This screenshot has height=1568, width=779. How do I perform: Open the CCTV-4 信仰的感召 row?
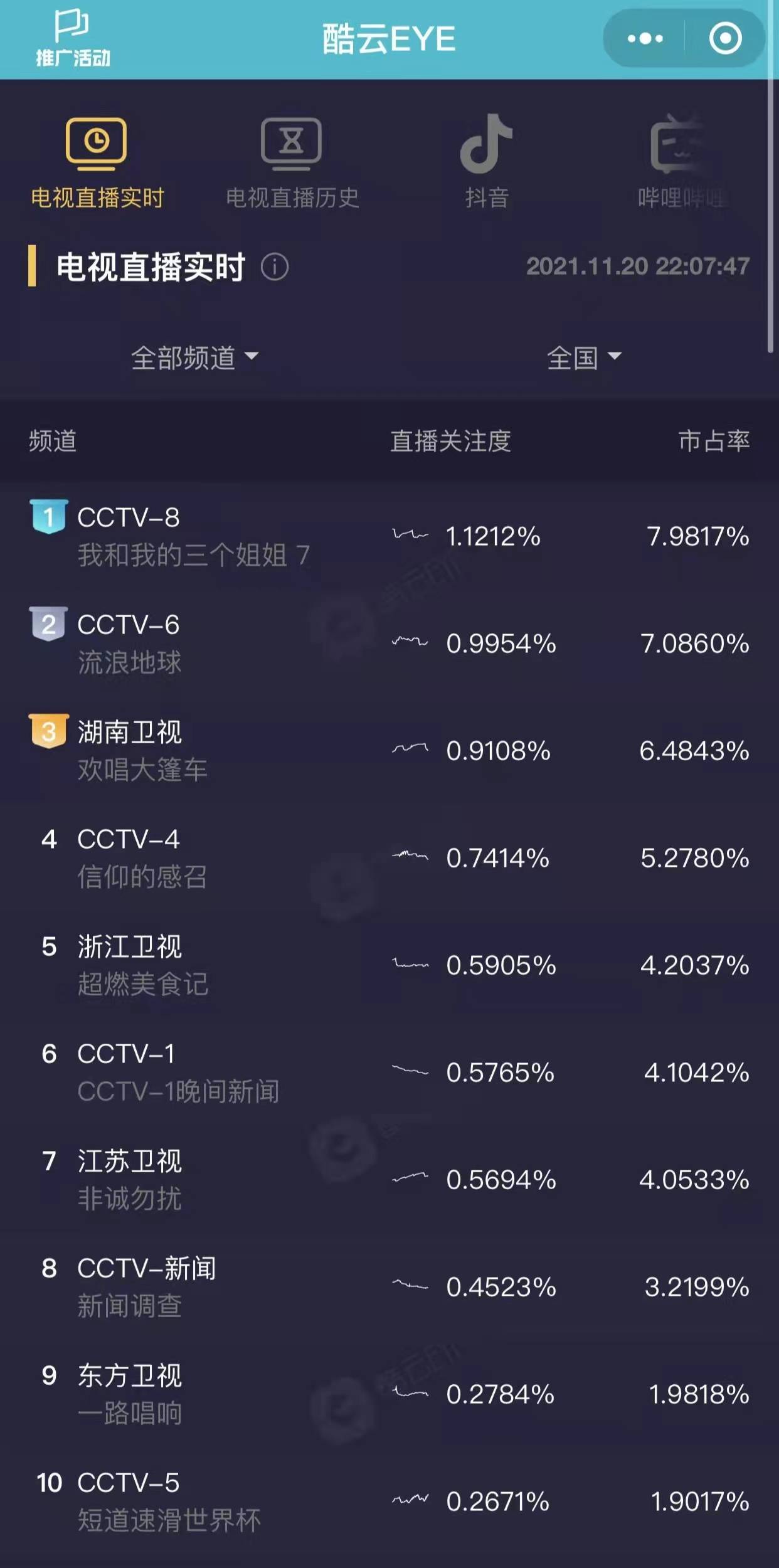click(x=389, y=857)
